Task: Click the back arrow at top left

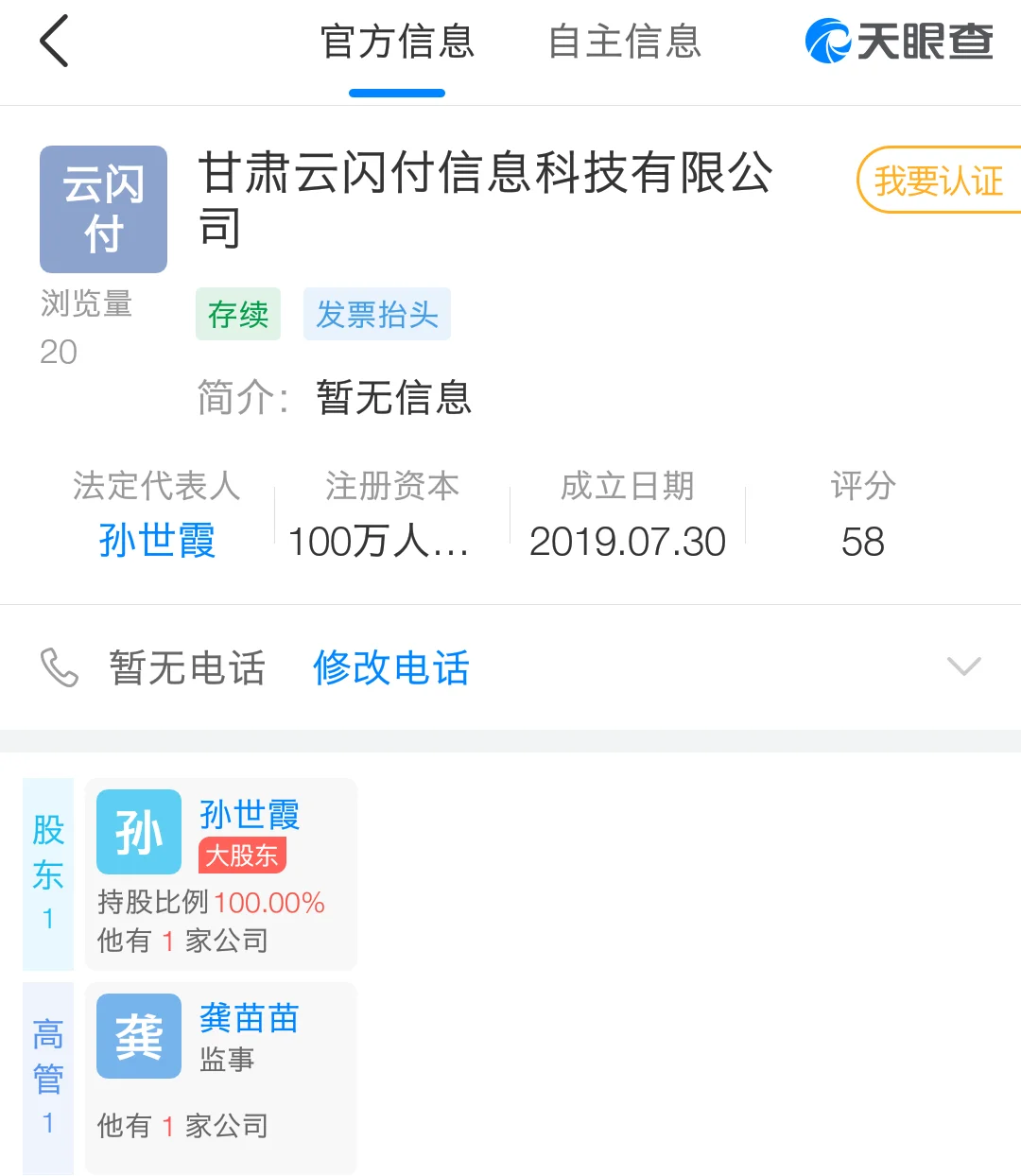Action: click(54, 43)
